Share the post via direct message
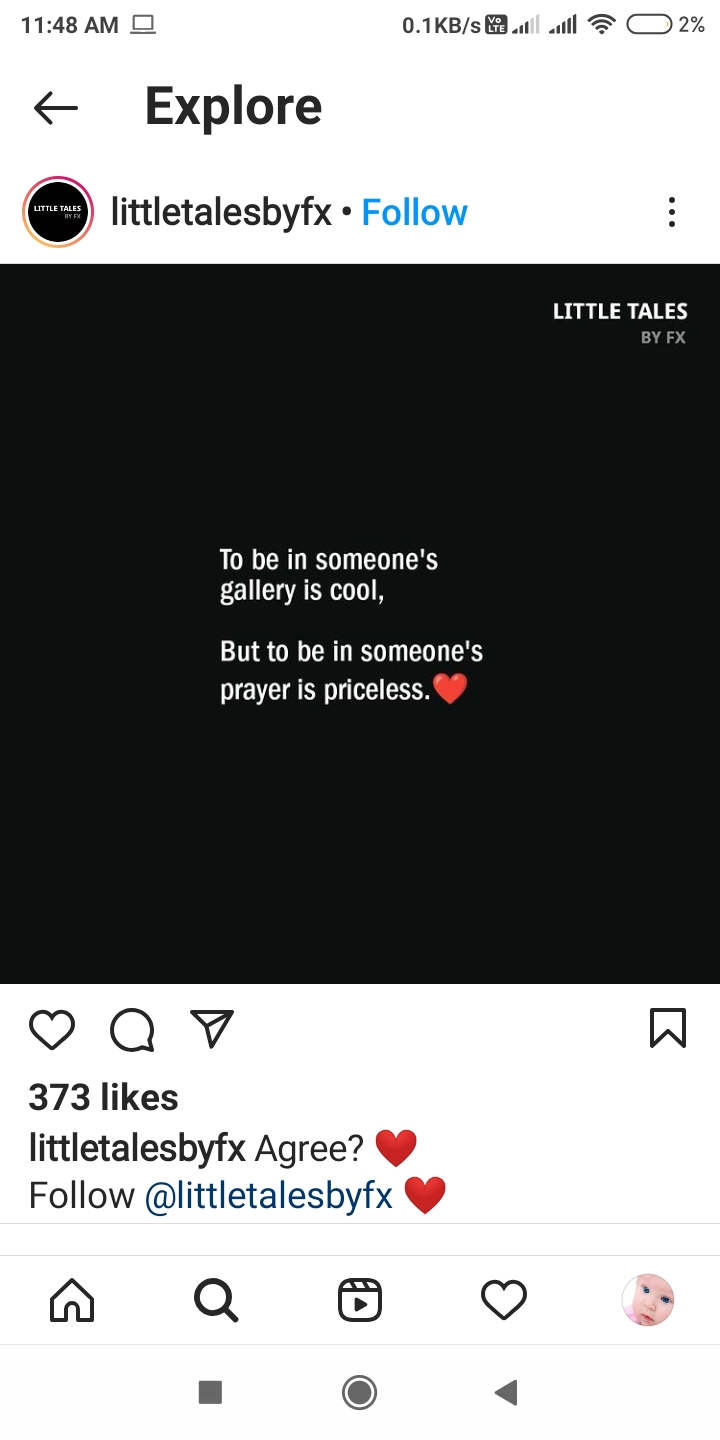720x1440 pixels. (x=212, y=1029)
